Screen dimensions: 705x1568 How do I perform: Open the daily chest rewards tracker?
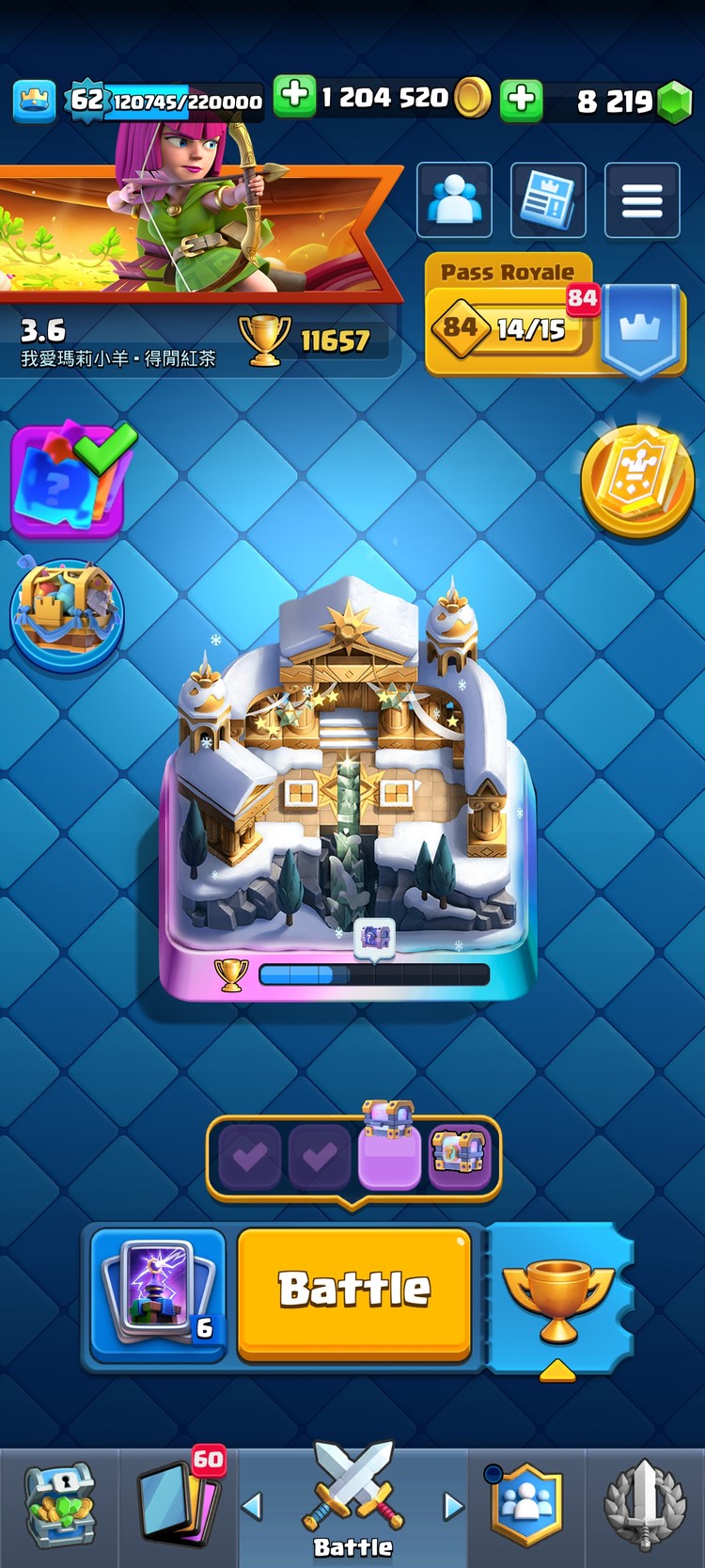(353, 1157)
